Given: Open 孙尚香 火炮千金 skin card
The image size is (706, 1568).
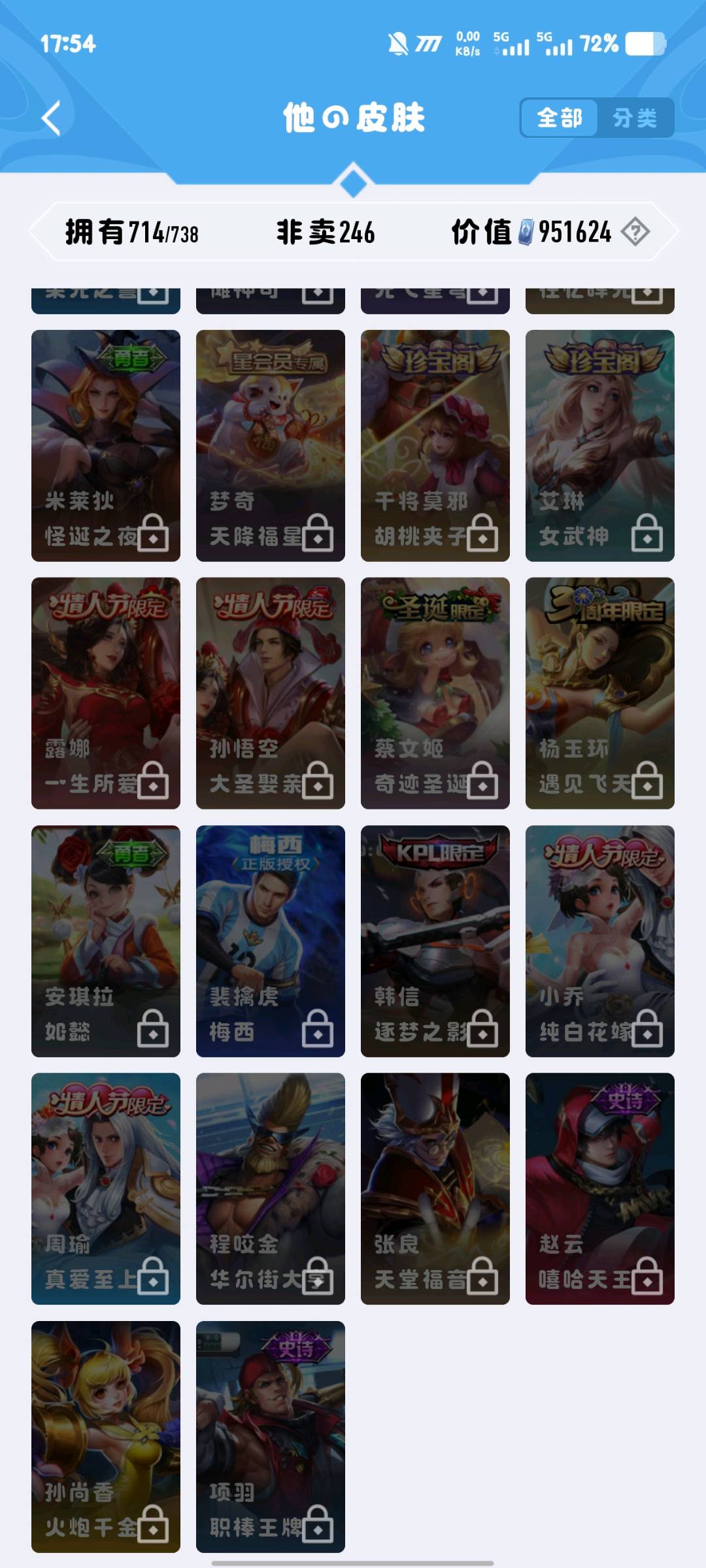Looking at the screenshot, I should click(106, 1436).
